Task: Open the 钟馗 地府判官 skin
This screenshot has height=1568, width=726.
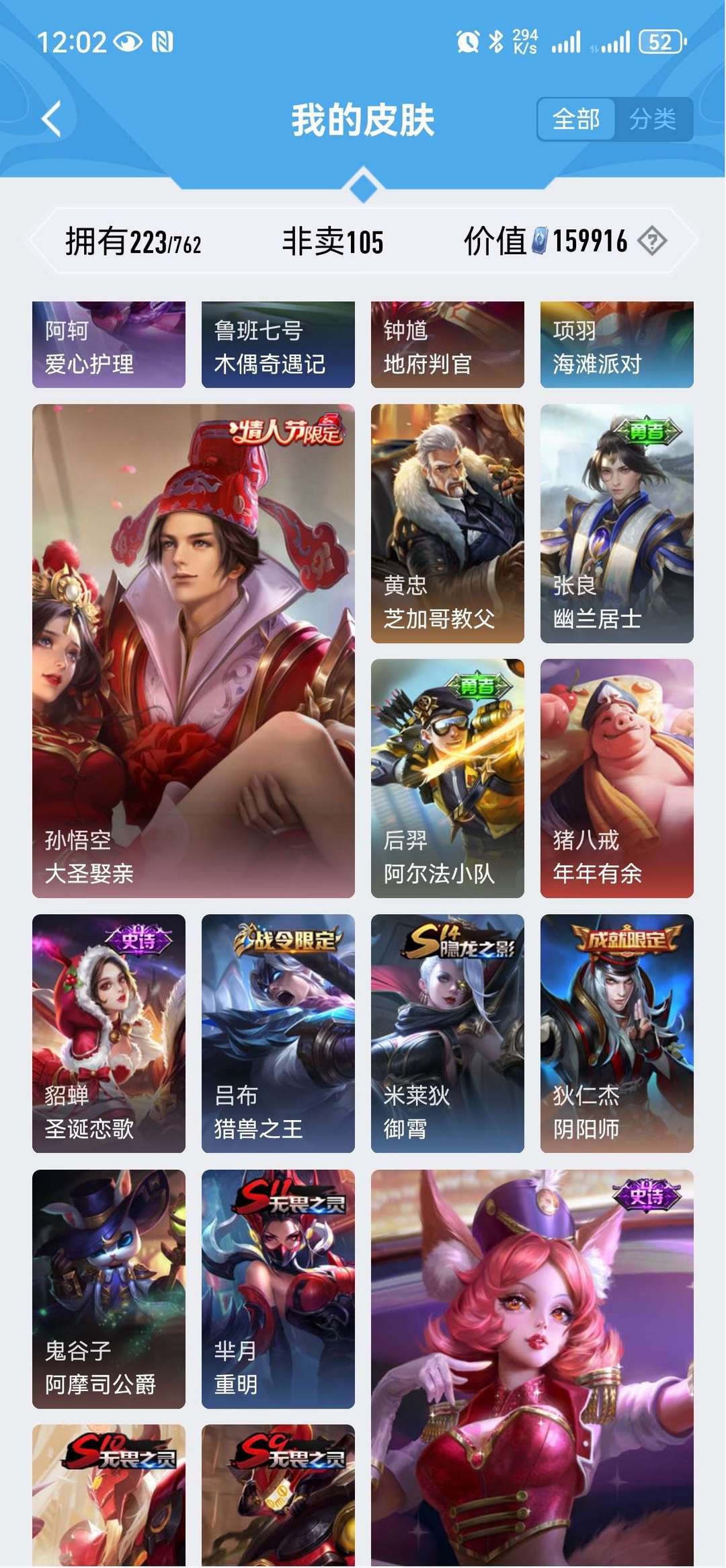Action: point(448,345)
